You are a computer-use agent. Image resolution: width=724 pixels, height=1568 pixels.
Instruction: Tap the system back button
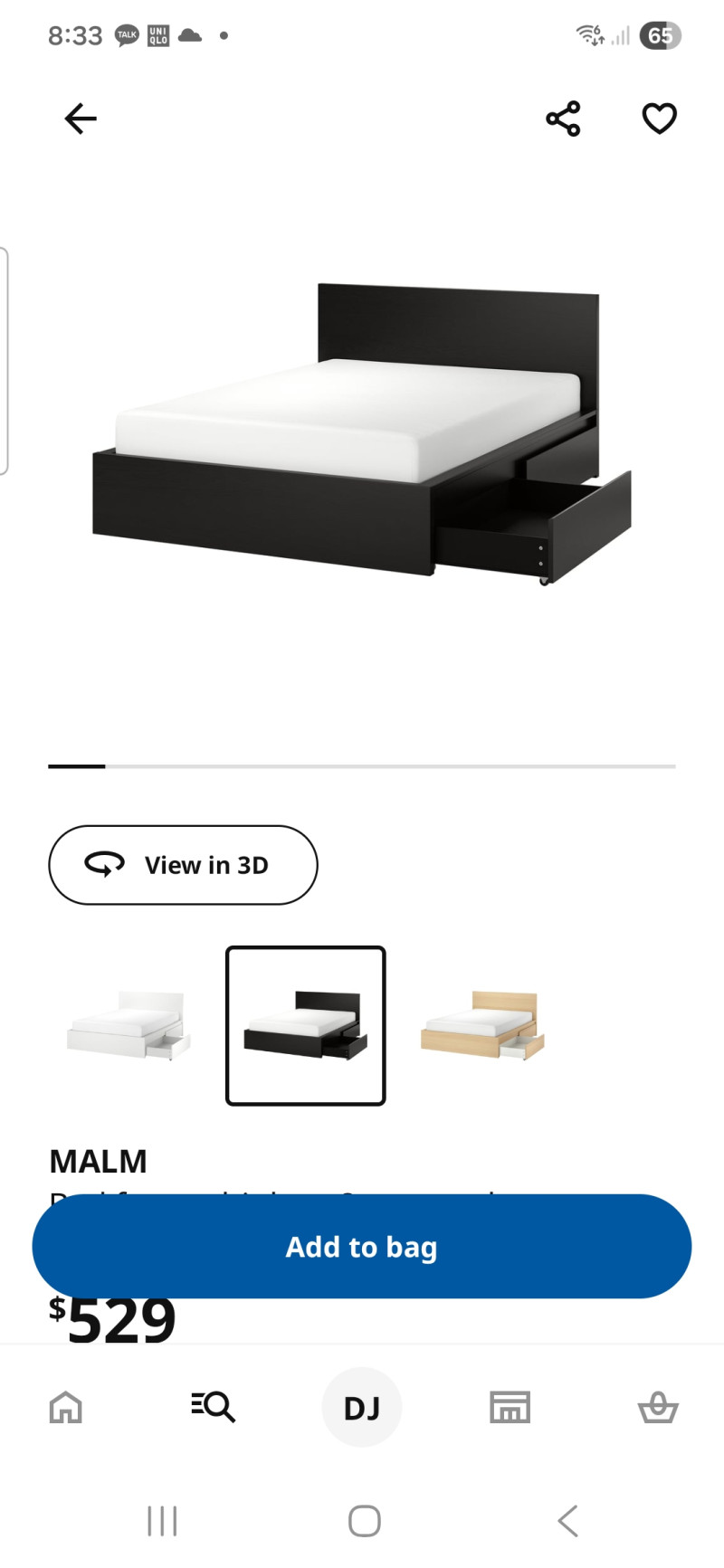pyautogui.click(x=567, y=1521)
